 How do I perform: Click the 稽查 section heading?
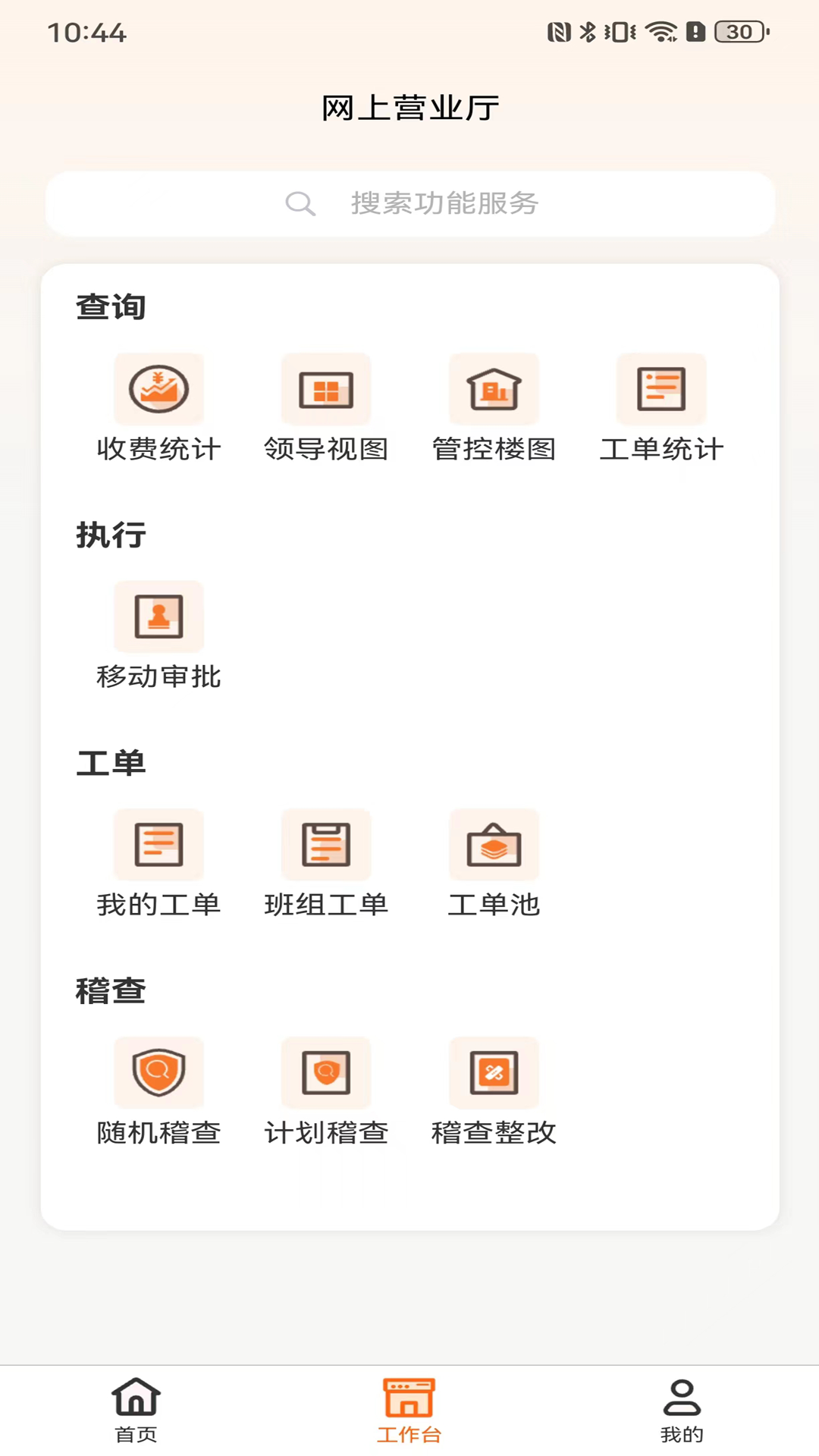pyautogui.click(x=111, y=990)
